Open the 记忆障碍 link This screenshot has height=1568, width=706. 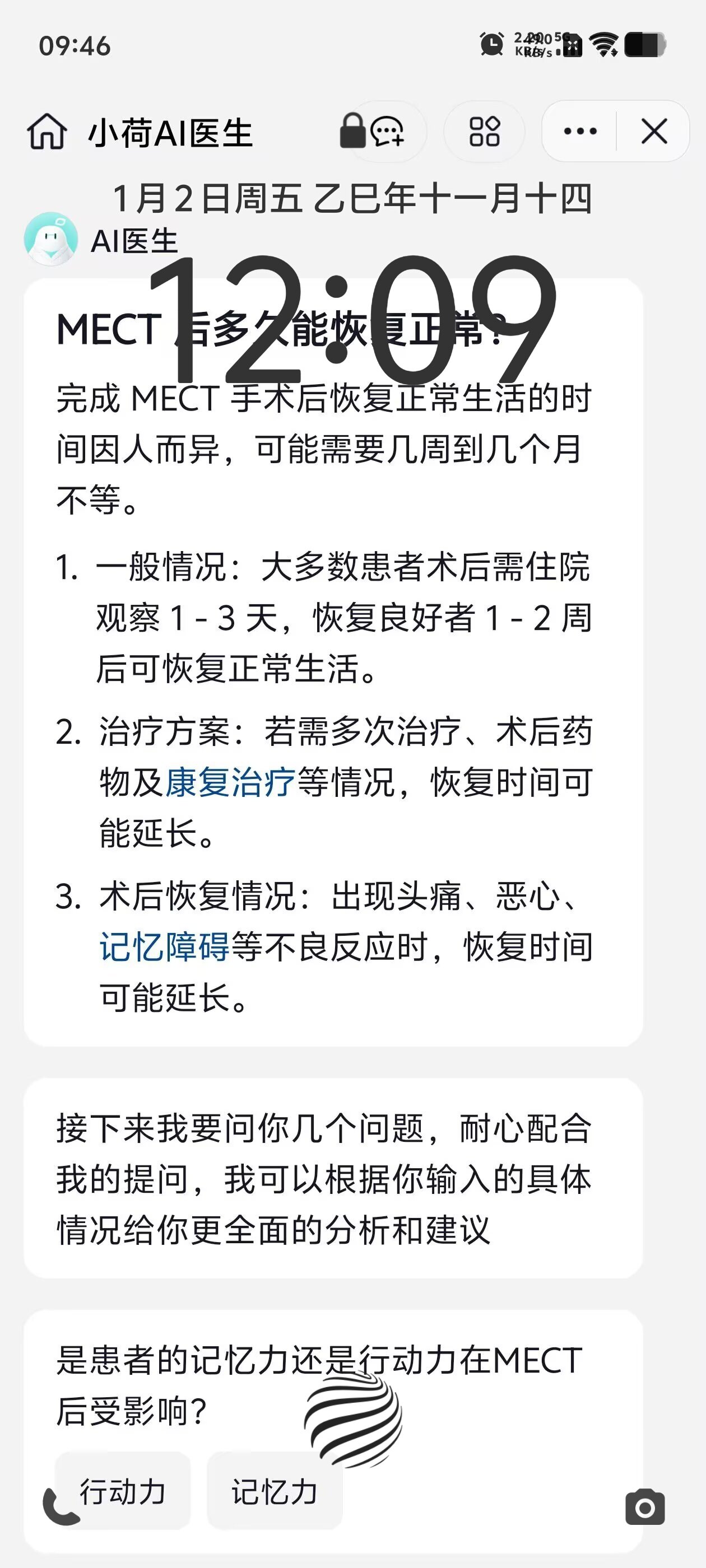point(165,947)
